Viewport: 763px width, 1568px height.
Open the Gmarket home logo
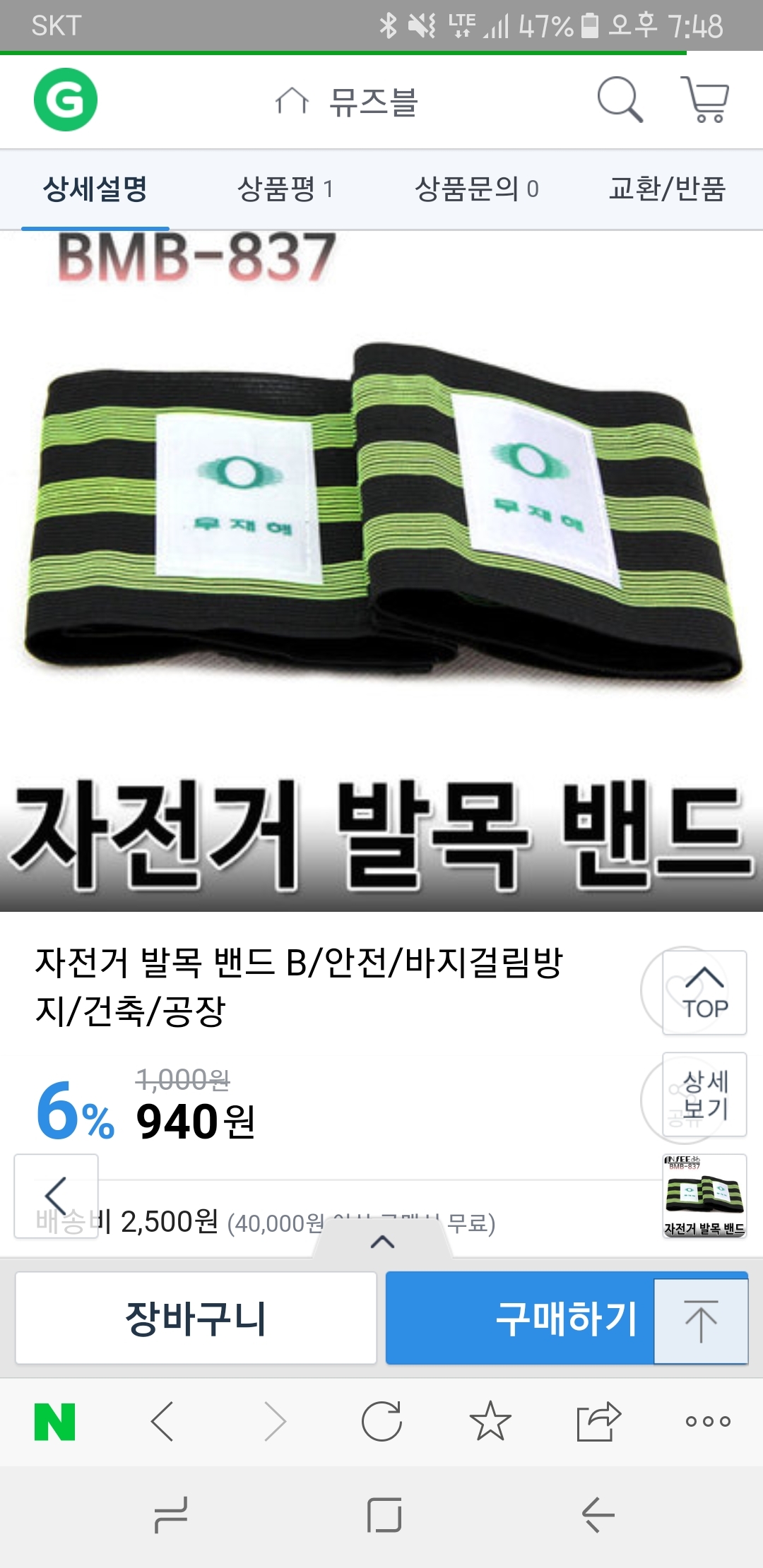[65, 100]
